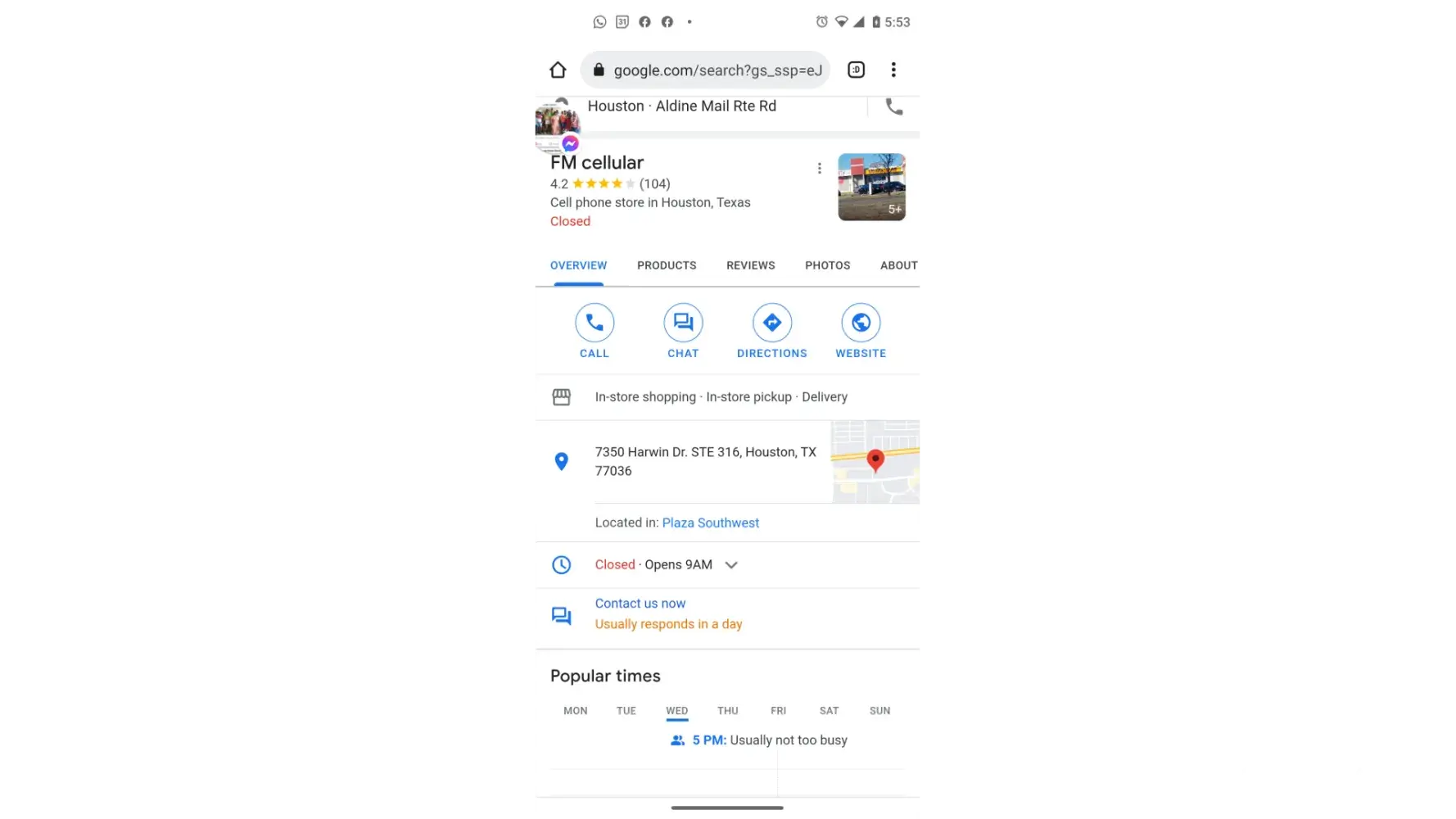1456x819 pixels.
Task: Open Chrome's overflow menu
Action: coord(893,70)
